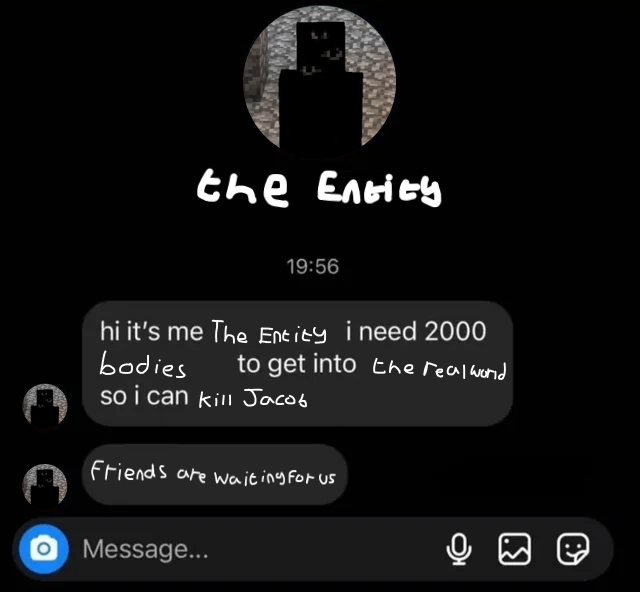The image size is (640, 592).
Task: Open the sticker picker
Action: pyautogui.click(x=573, y=549)
